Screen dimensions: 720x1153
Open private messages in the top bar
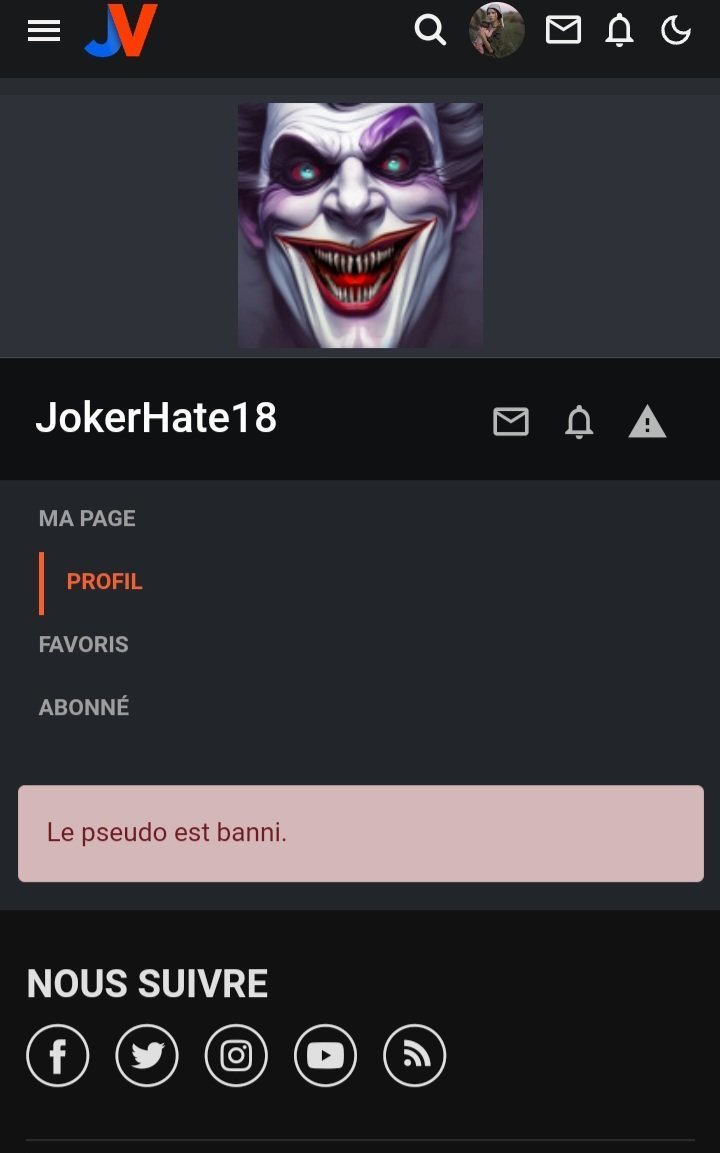point(563,31)
